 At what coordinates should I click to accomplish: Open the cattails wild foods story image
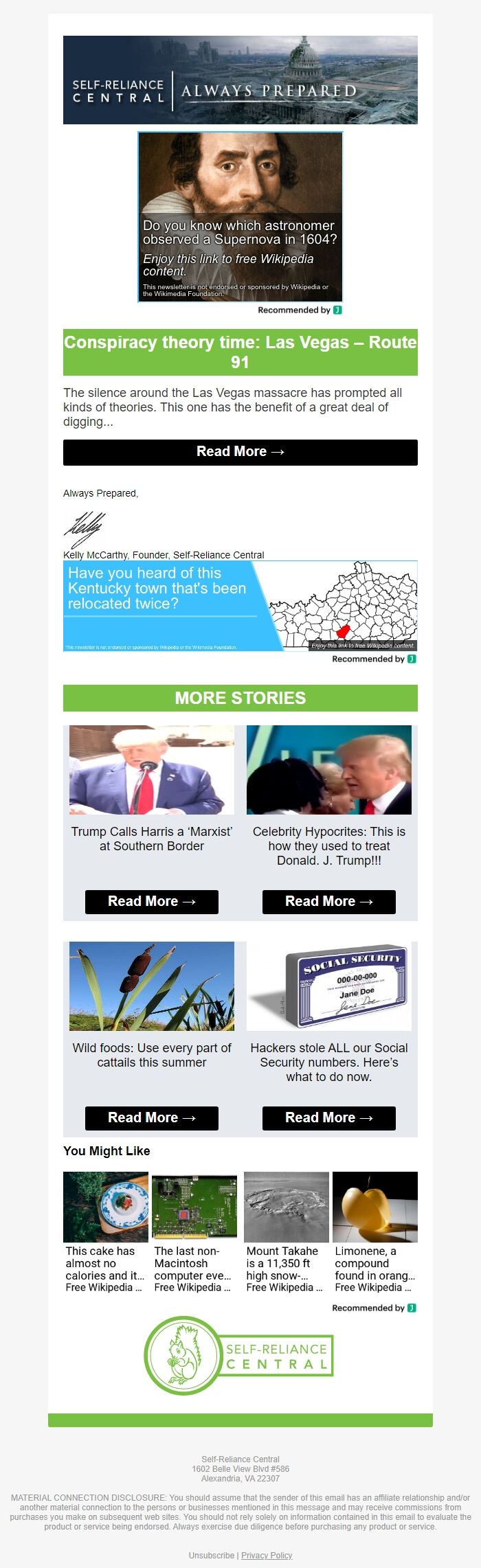[x=151, y=986]
